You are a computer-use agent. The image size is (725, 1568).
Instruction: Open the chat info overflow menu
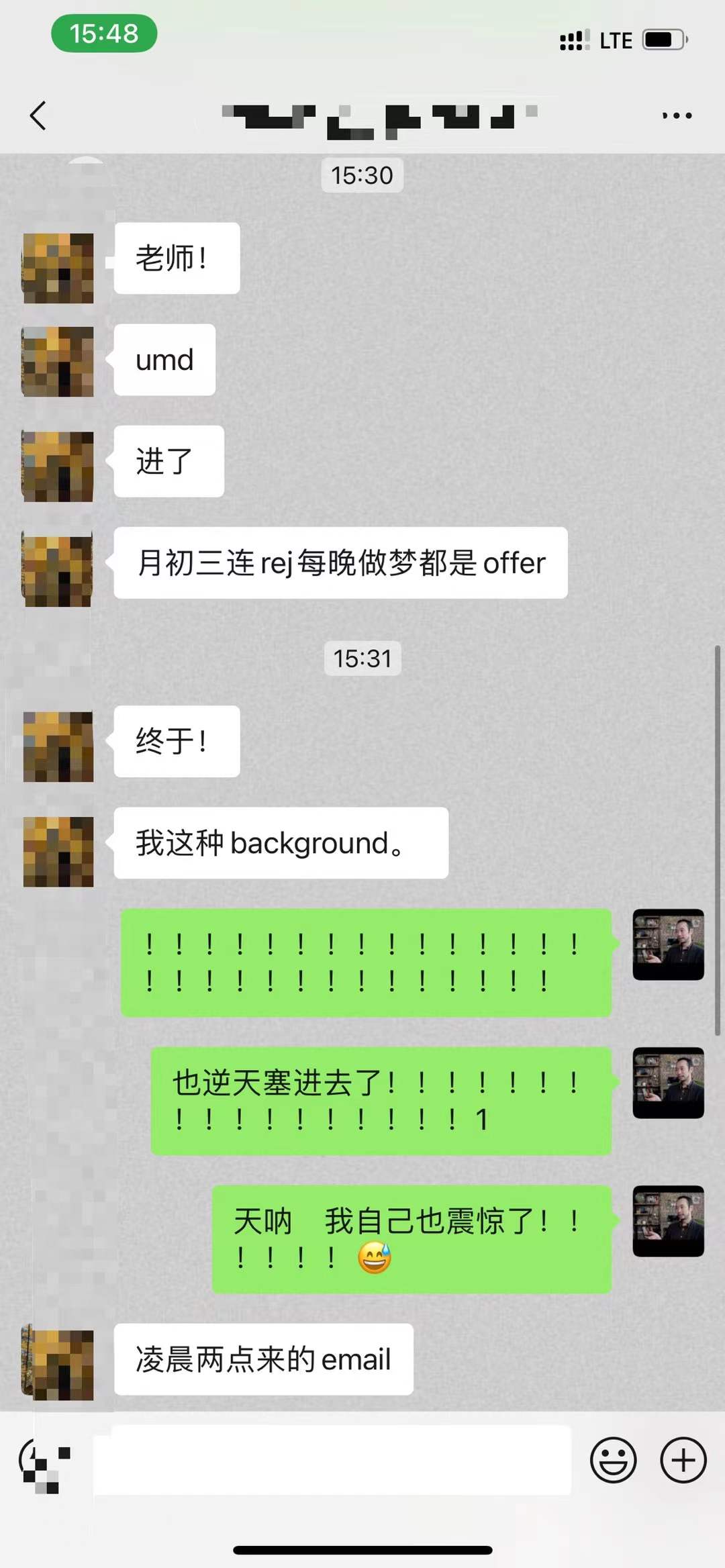[x=677, y=115]
